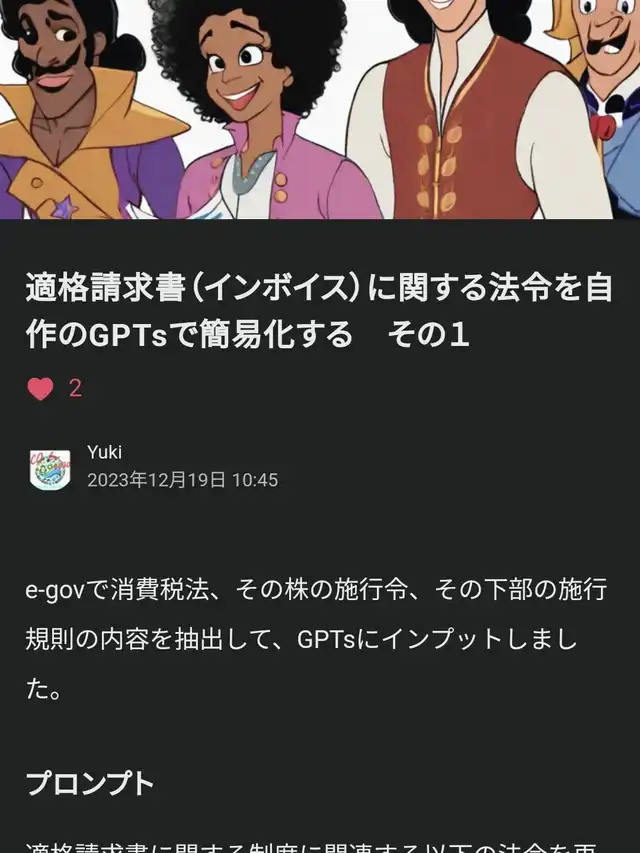Open Yuki's profile avatar

50,470
